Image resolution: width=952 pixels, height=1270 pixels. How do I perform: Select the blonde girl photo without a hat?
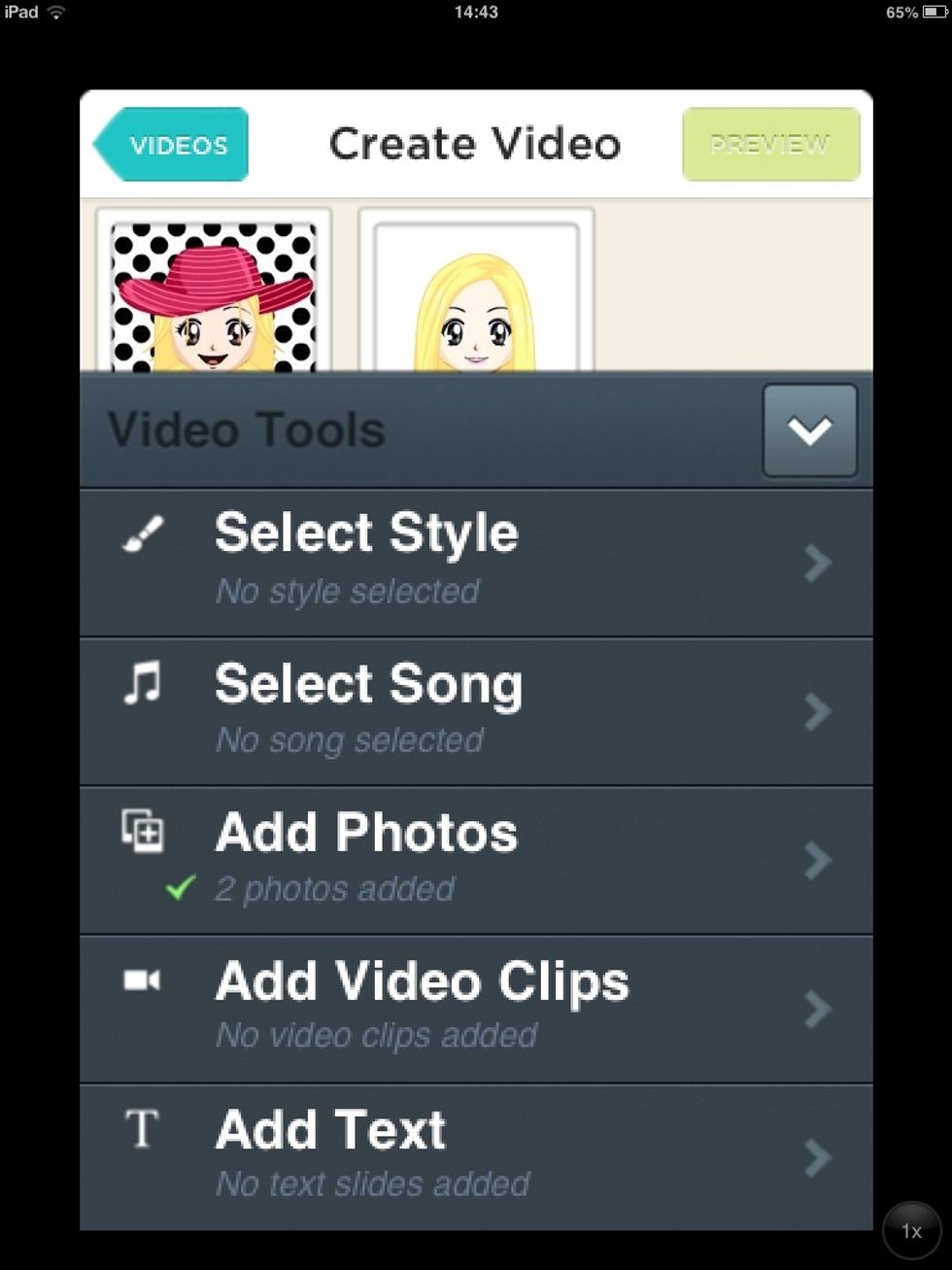476,301
